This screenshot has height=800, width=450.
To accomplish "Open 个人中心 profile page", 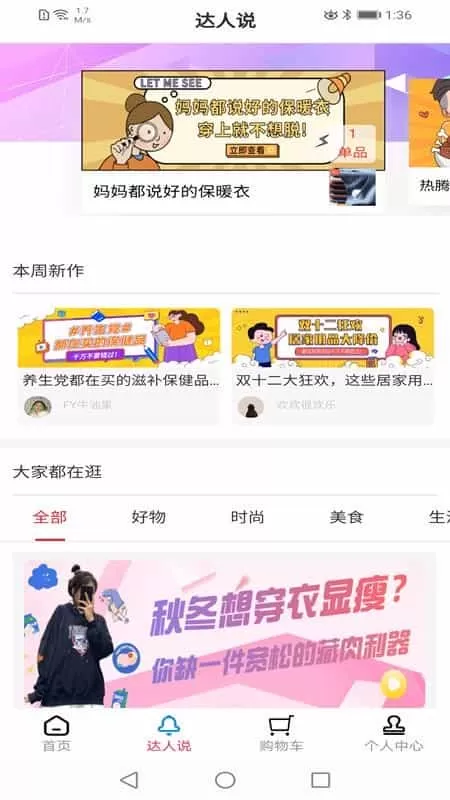I will [394, 734].
